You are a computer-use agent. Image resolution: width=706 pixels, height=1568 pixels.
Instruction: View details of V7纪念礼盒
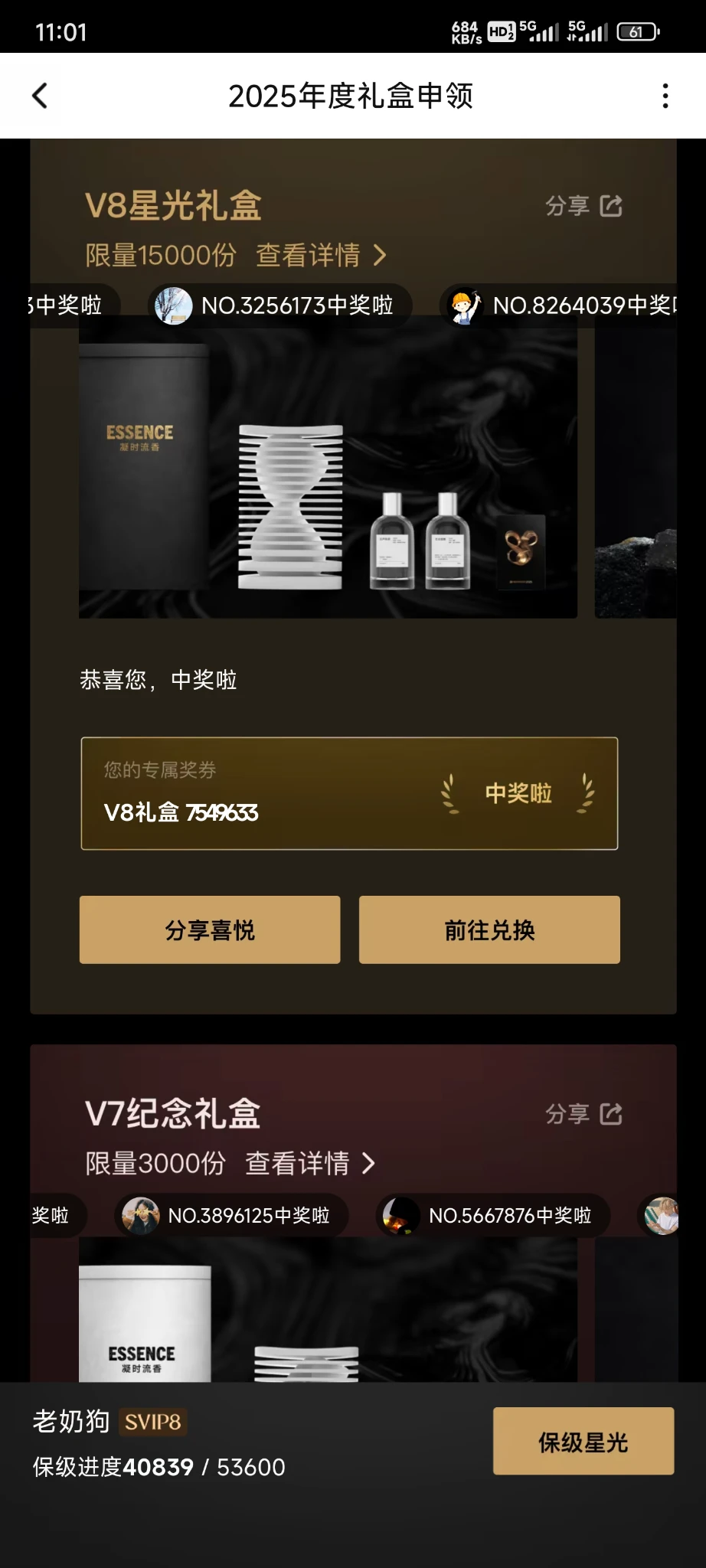310,1163
